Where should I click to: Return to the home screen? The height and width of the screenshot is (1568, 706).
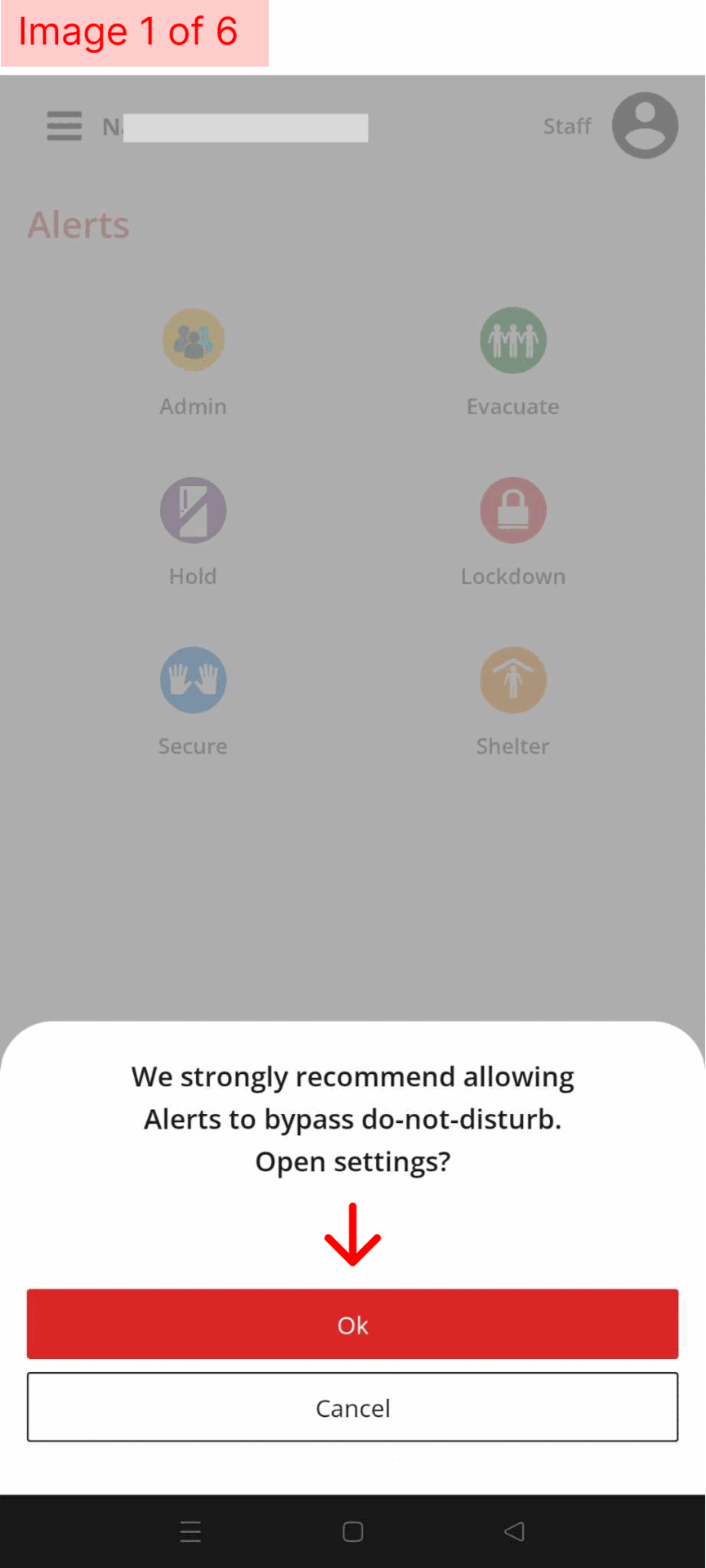[x=353, y=1531]
